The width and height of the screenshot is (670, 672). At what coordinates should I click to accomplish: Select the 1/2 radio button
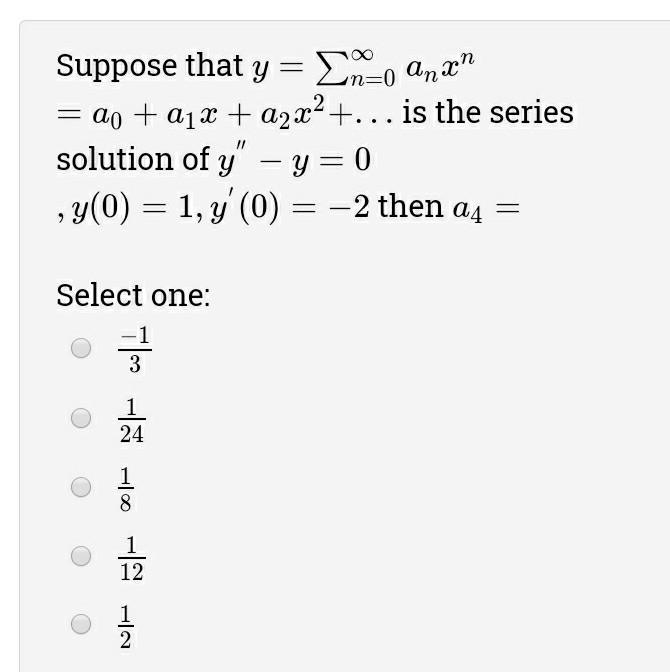[82, 624]
